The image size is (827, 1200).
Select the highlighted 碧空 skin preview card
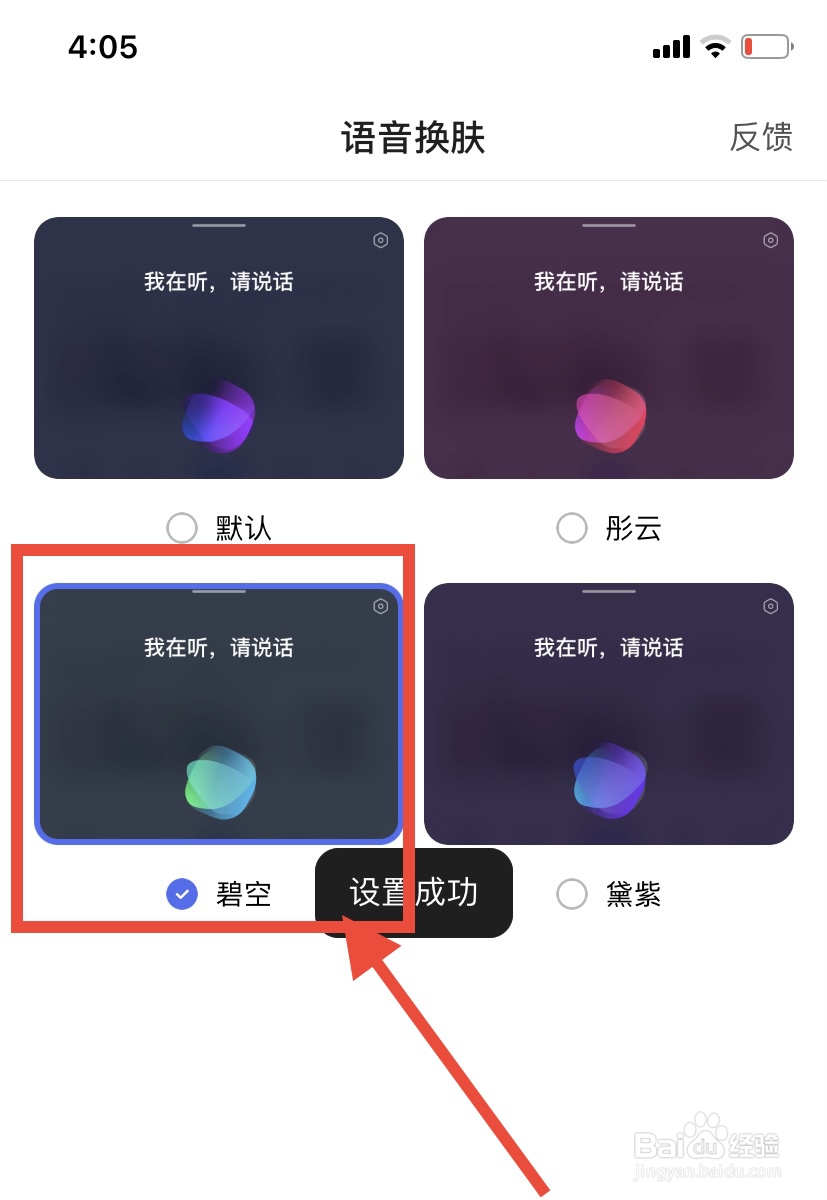click(220, 714)
